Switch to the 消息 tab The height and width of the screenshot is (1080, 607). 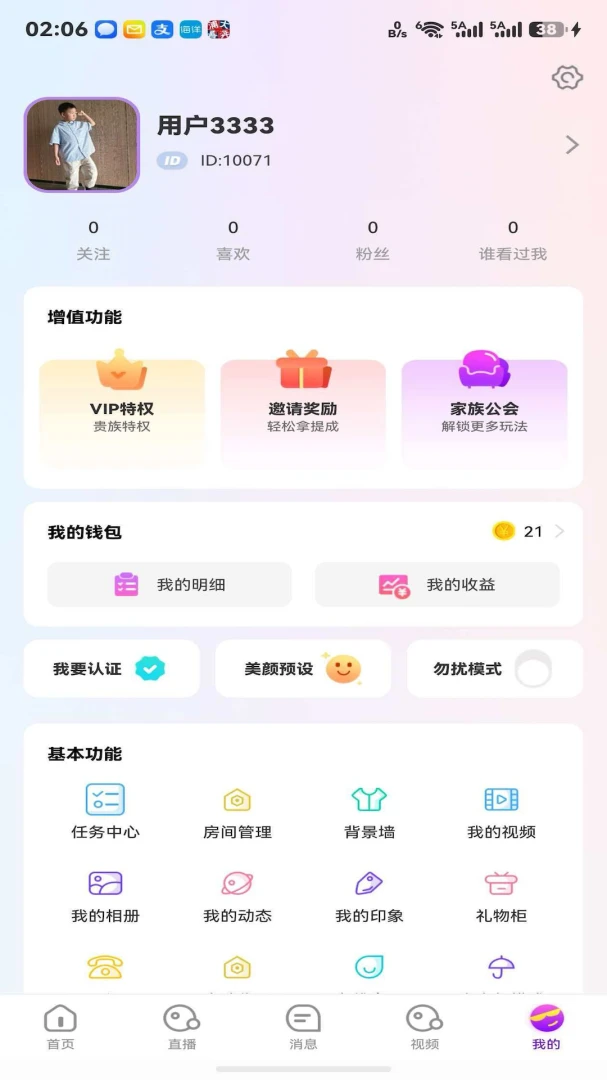(x=303, y=1028)
